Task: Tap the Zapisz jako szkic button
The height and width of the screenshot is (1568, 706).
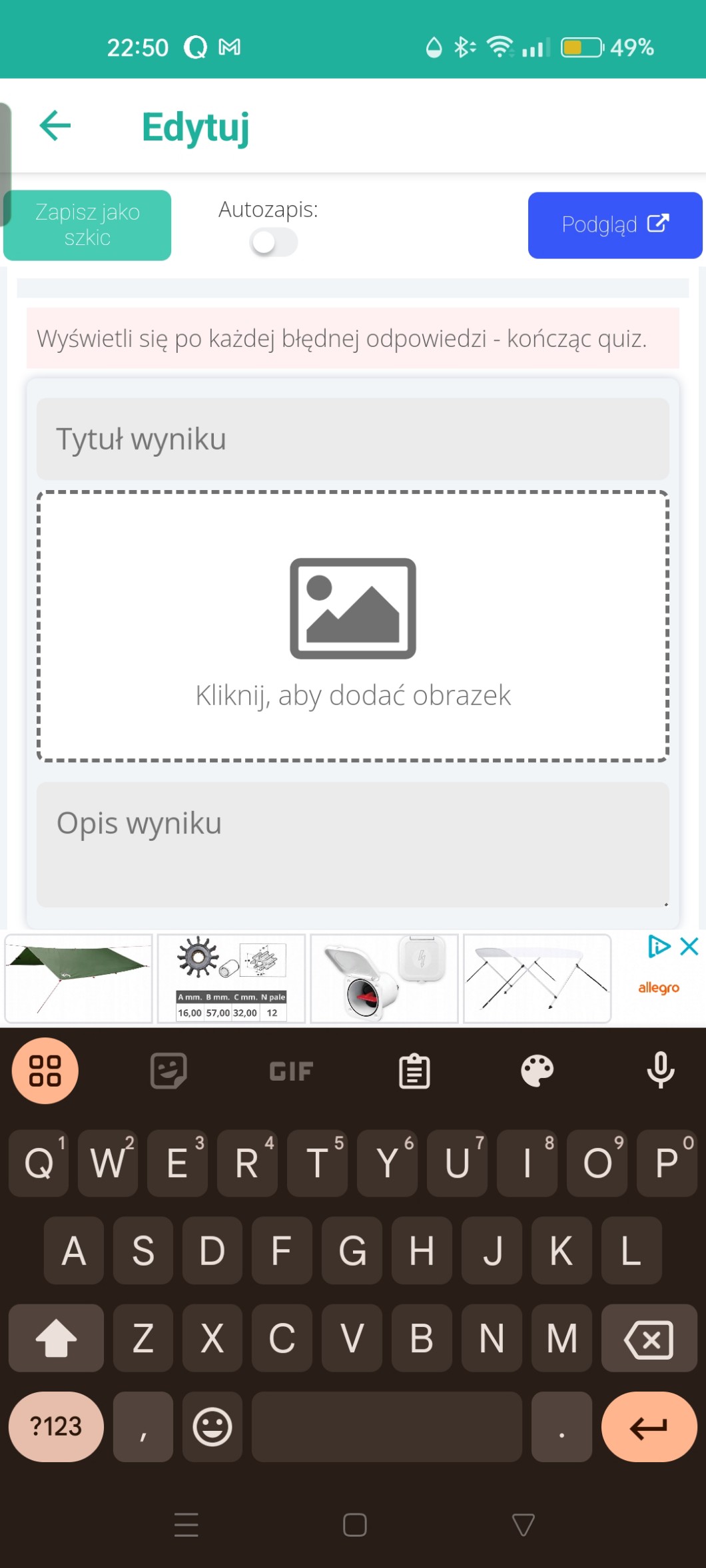Action: 87,225
